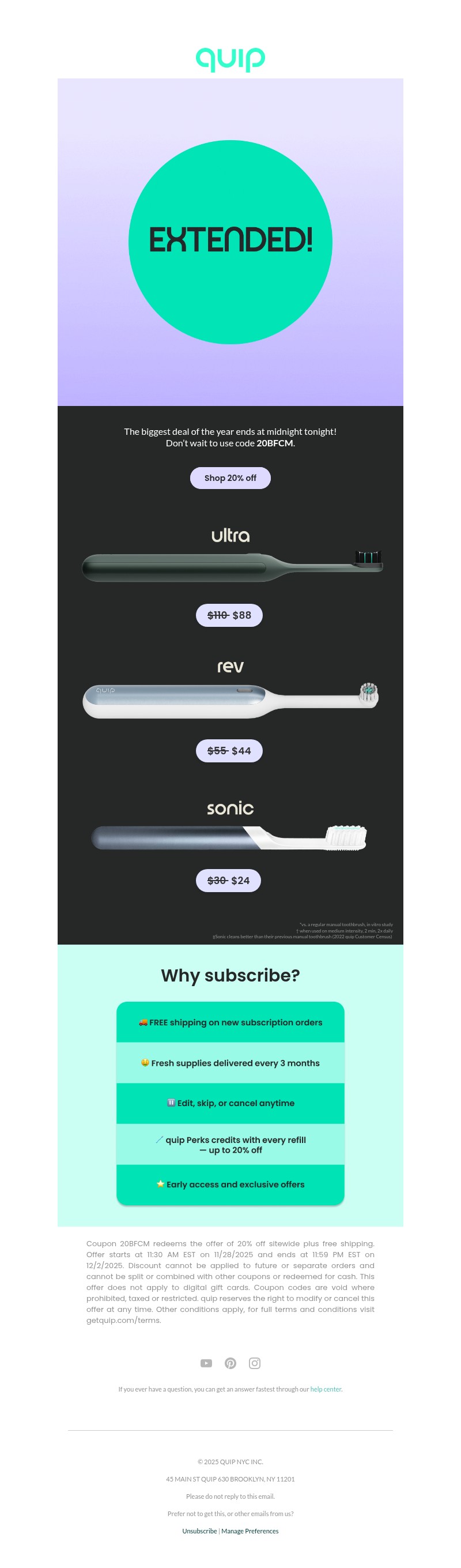Open the sonic toothbrush product image
Image resolution: width=461 pixels, height=1568 pixels.
[x=229, y=837]
